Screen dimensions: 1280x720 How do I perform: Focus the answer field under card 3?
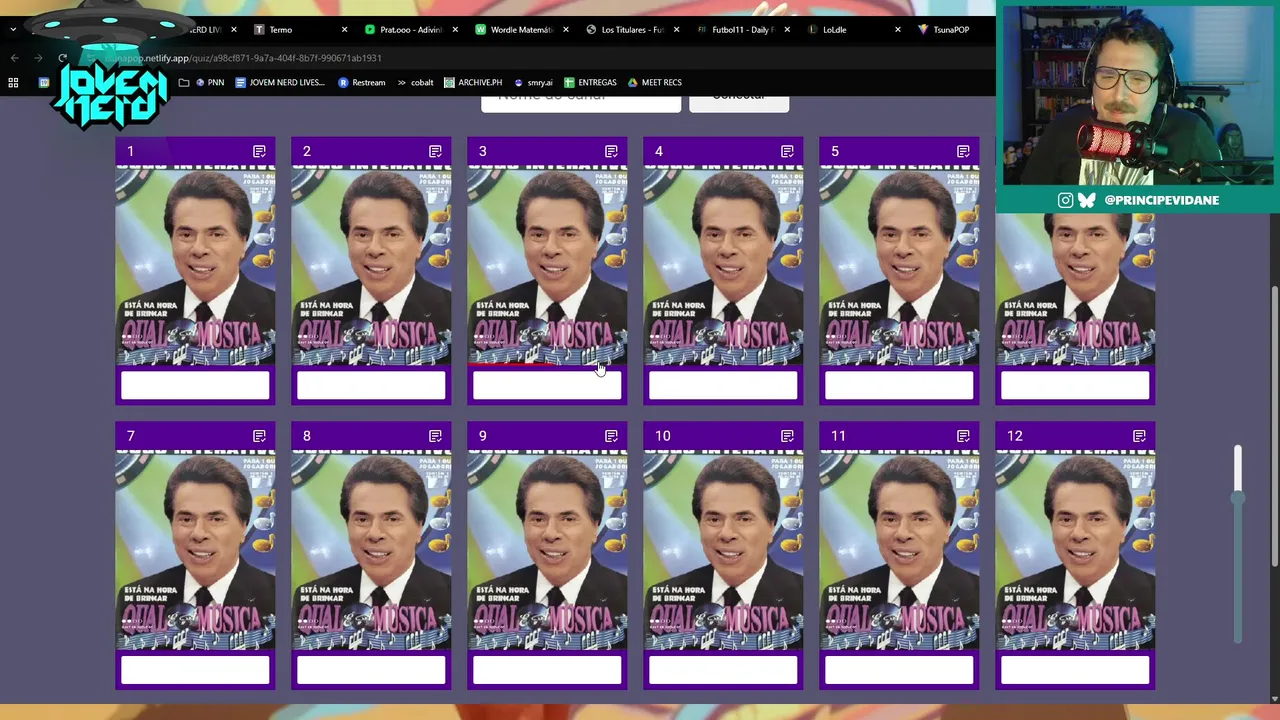(x=547, y=385)
